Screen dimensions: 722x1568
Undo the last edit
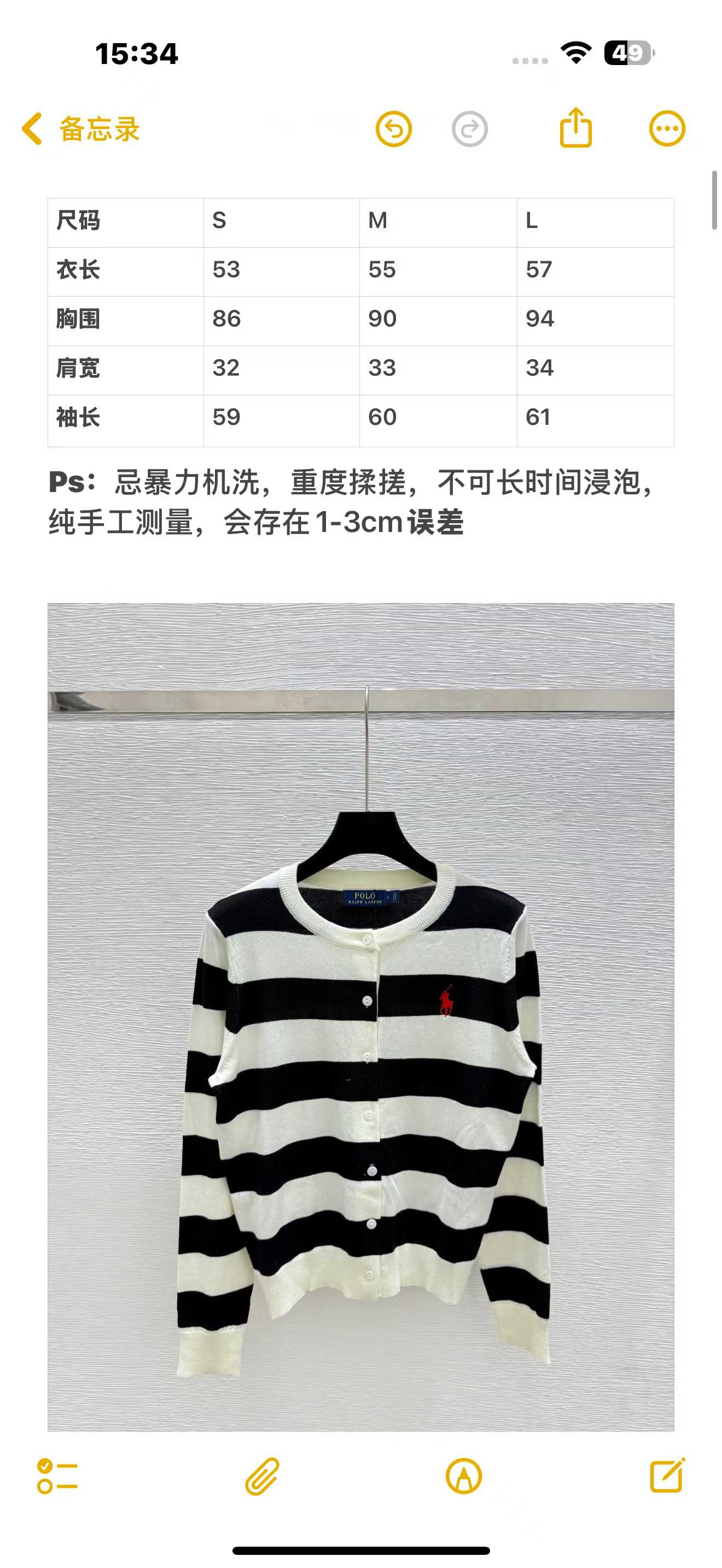tap(393, 129)
